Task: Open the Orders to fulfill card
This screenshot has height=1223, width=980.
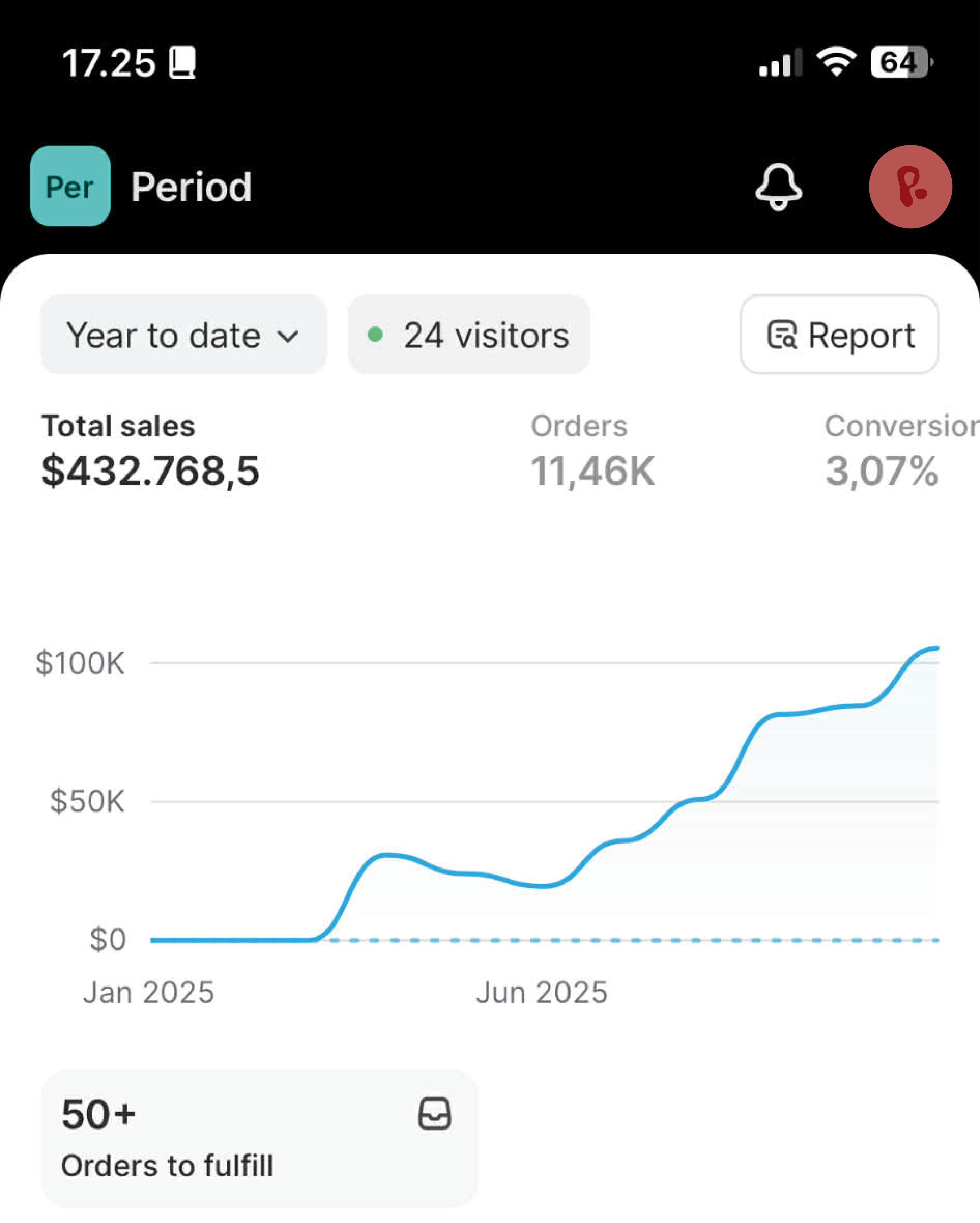Action: point(260,1138)
